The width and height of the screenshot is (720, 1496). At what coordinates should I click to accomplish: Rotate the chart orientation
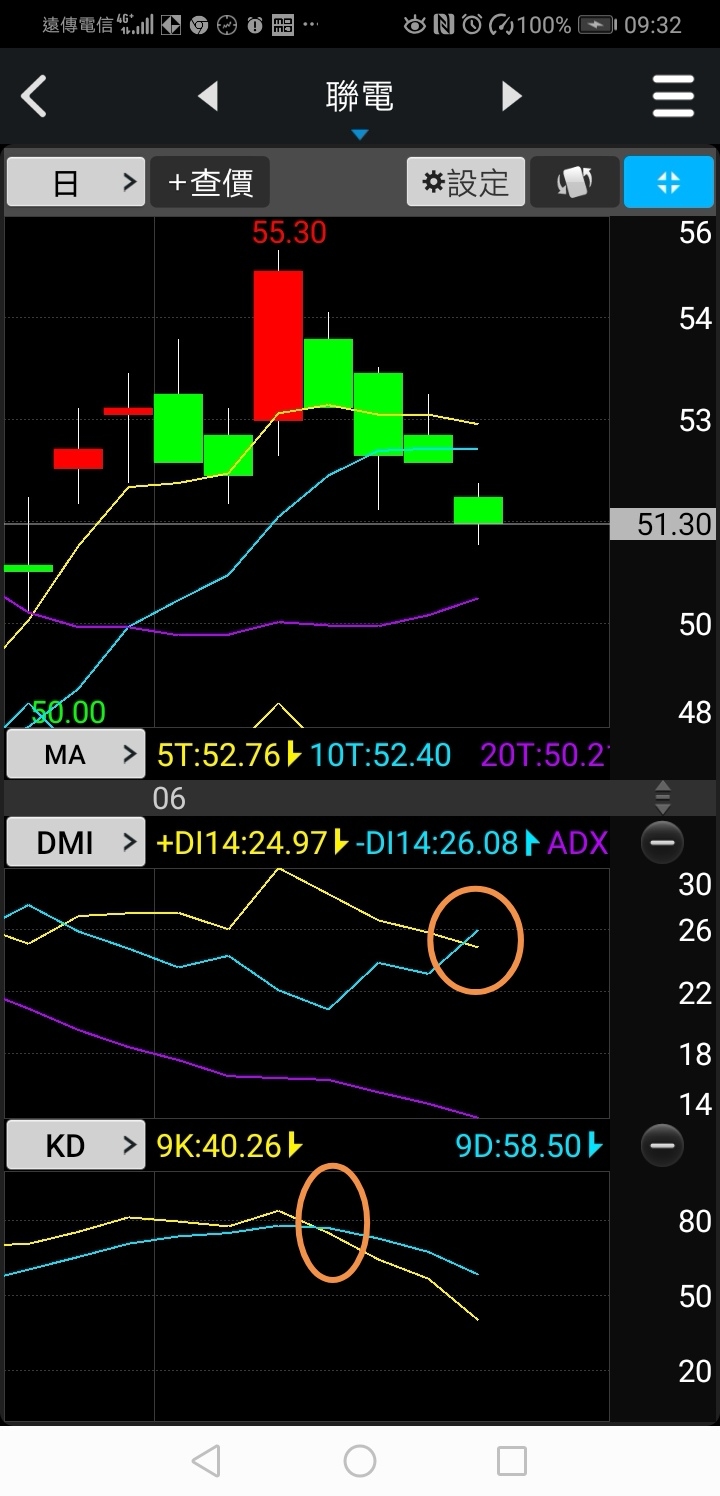click(574, 182)
